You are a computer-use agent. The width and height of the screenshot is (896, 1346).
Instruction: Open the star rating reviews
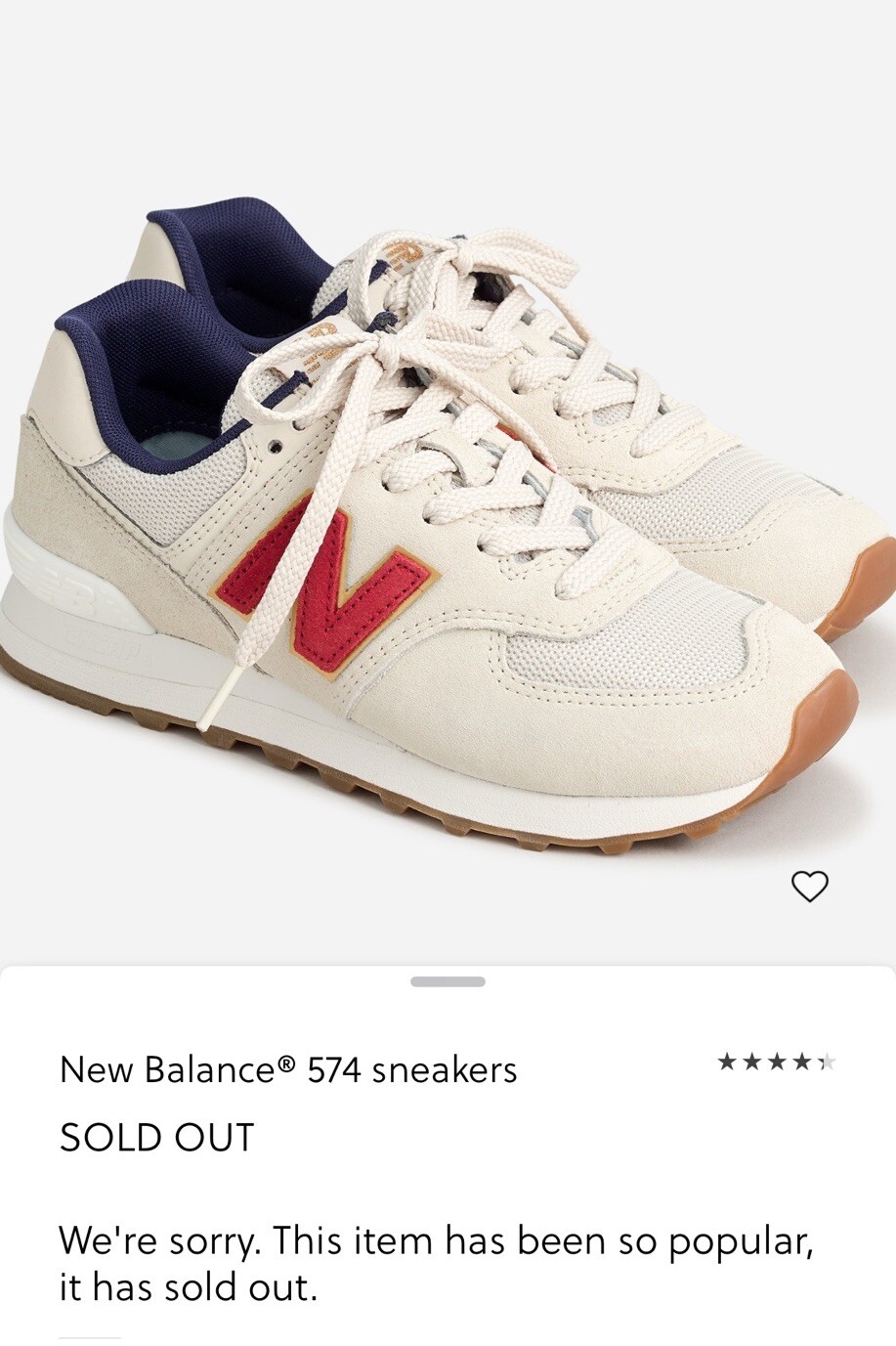pos(777,1062)
